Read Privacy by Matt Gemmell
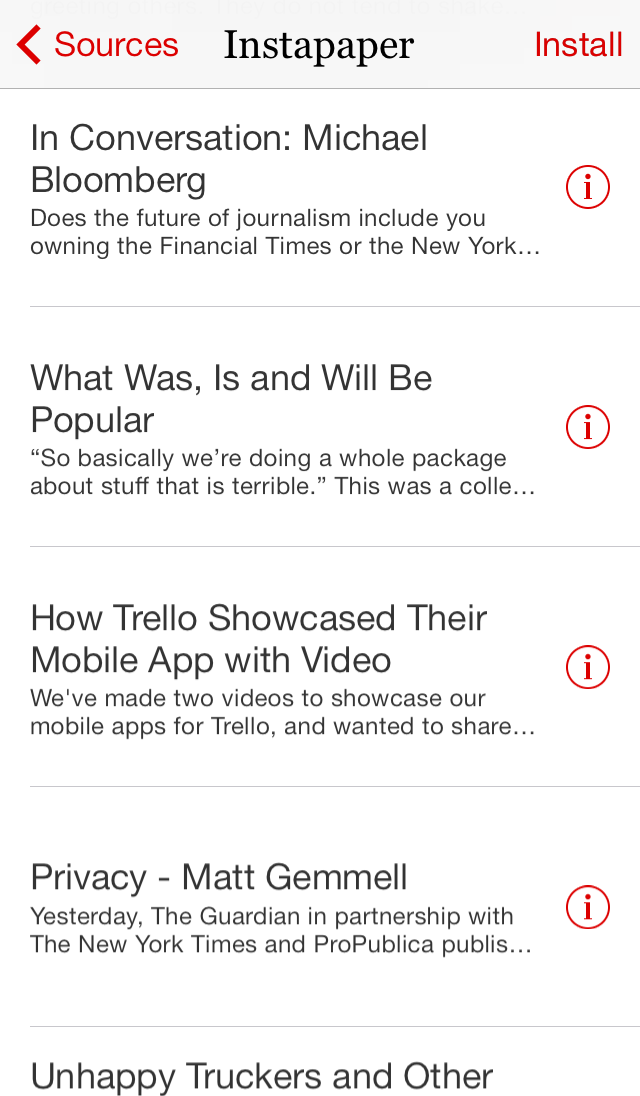The height and width of the screenshot is (1096, 640). pyautogui.click(x=285, y=908)
